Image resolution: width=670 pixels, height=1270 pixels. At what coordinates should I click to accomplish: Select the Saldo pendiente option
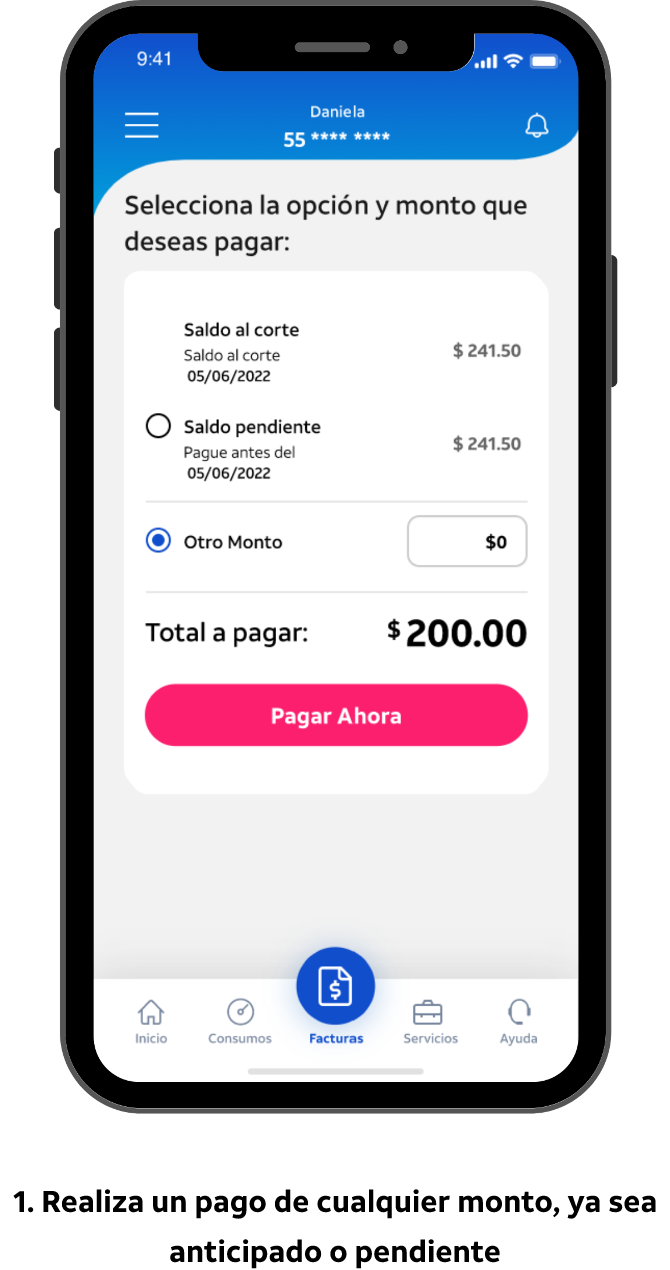tap(158, 427)
